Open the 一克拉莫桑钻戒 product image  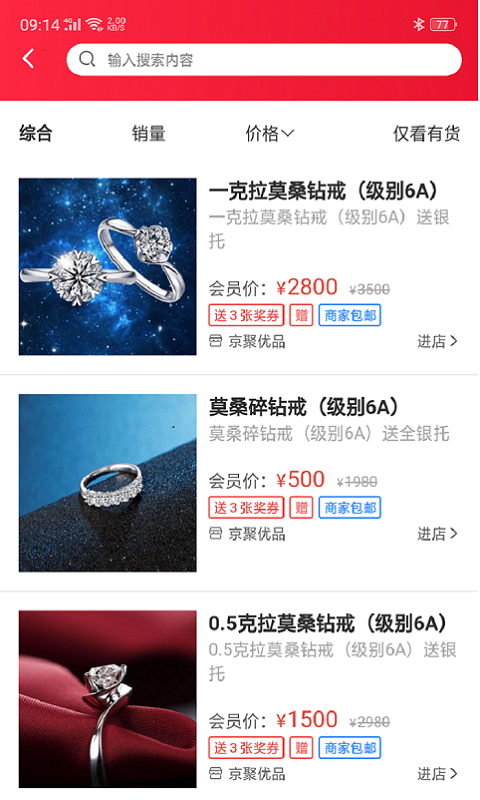coord(108,266)
